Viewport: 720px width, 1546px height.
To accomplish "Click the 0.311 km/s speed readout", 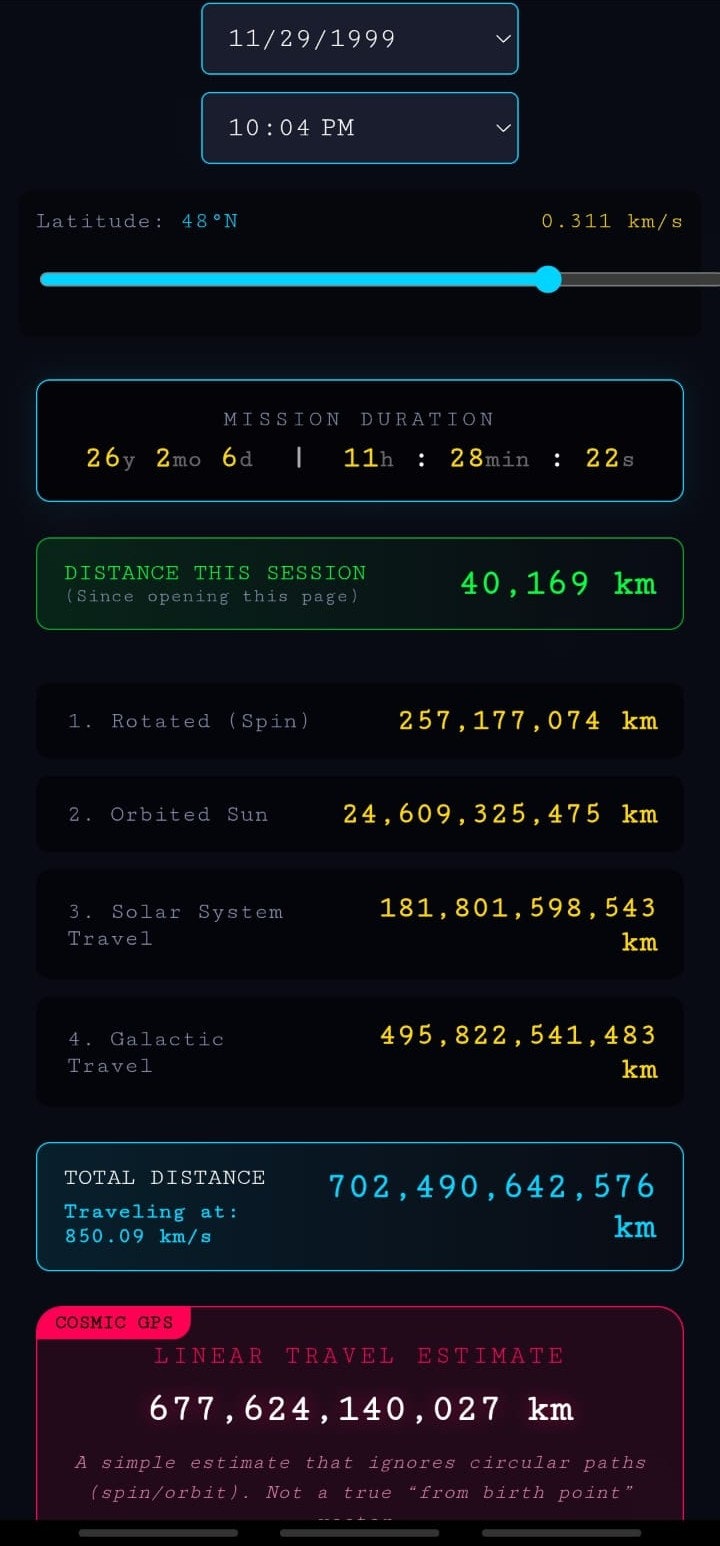I will tap(611, 221).
